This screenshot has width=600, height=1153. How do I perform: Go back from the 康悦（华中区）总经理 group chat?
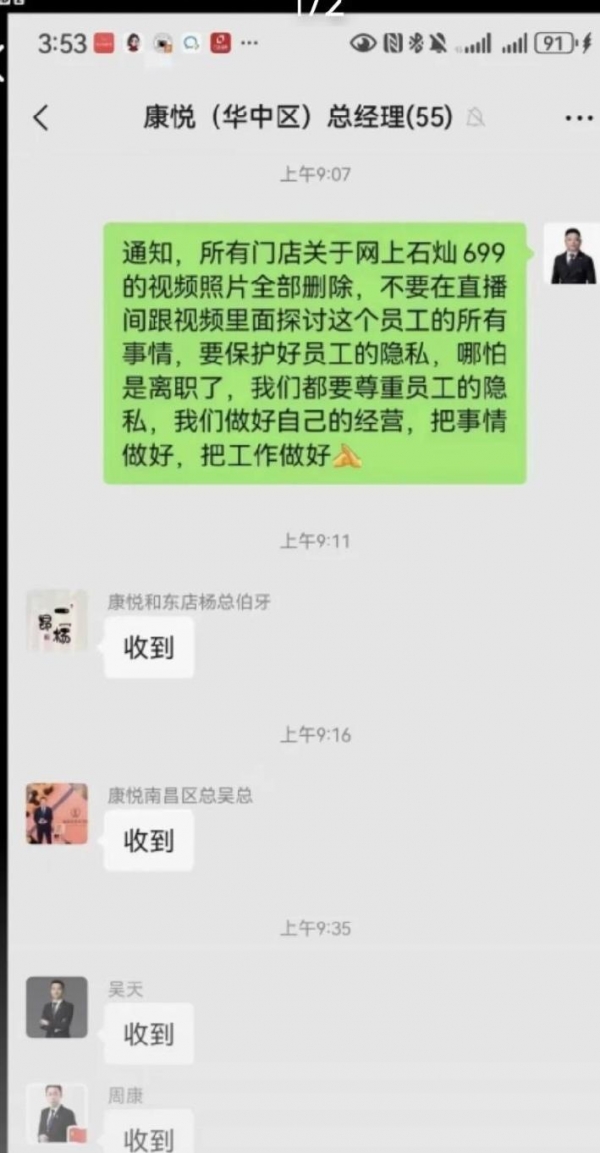click(41, 118)
